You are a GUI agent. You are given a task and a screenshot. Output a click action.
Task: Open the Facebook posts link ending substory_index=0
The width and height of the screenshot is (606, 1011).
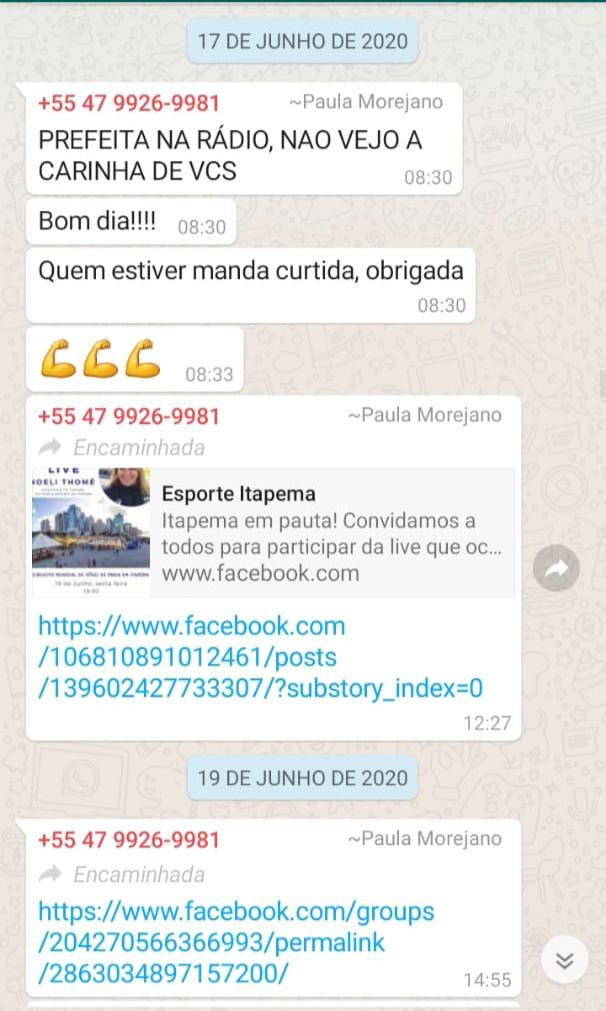(x=260, y=657)
